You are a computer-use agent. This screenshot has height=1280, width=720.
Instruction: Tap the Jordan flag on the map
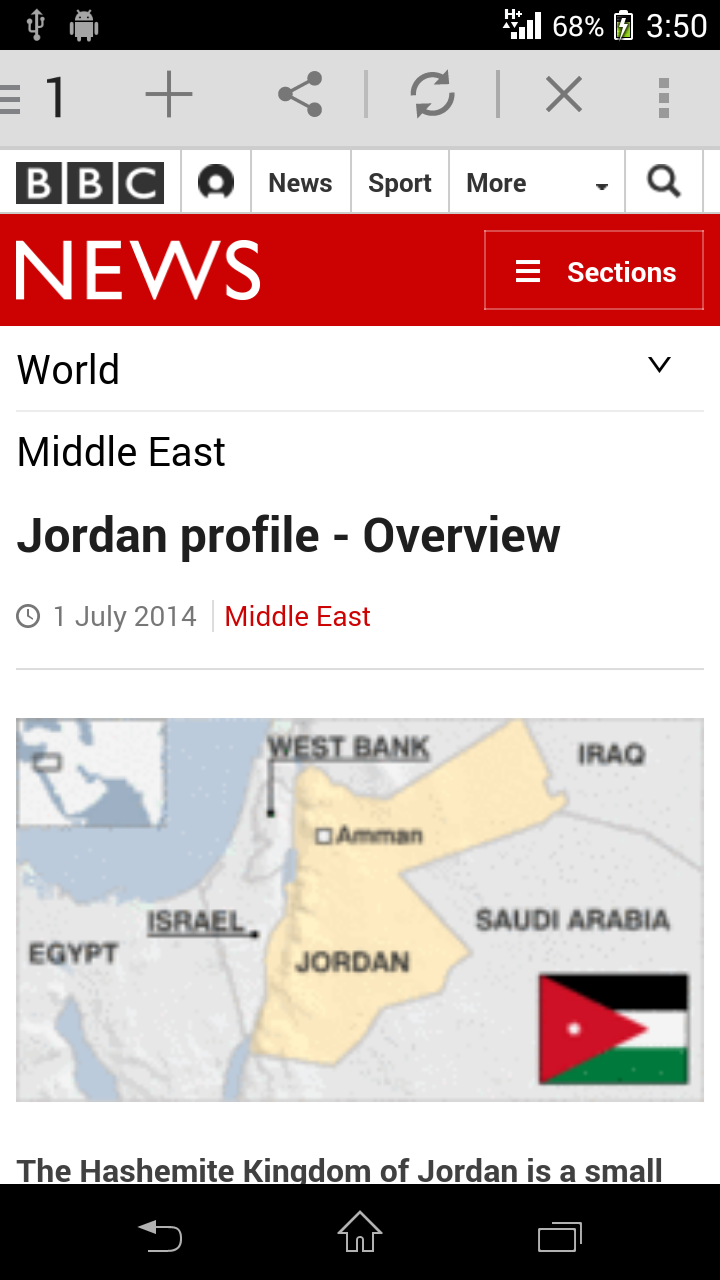(x=613, y=1030)
